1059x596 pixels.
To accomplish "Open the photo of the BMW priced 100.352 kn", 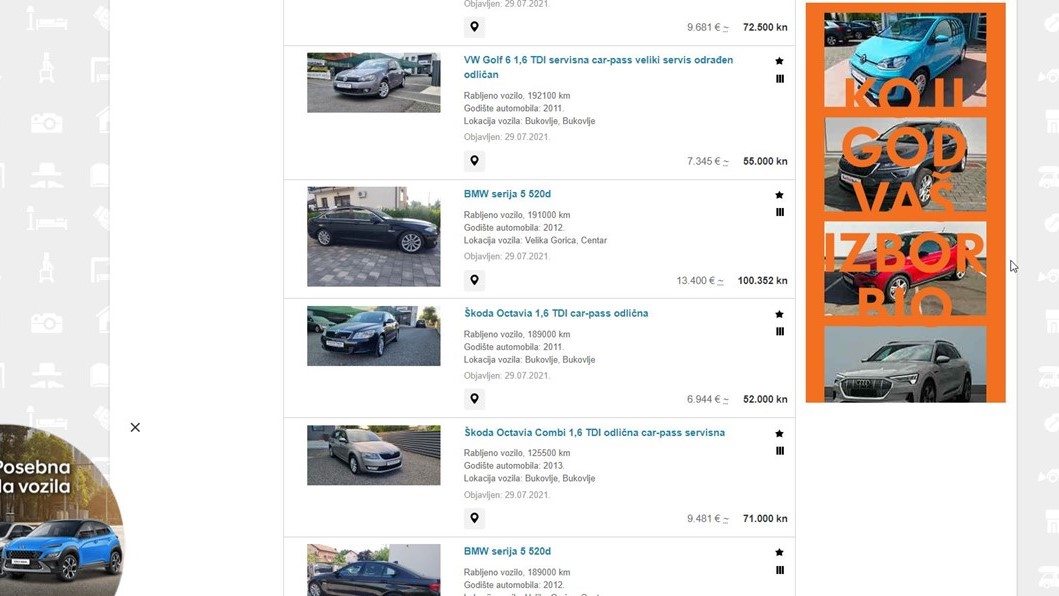I will point(373,237).
